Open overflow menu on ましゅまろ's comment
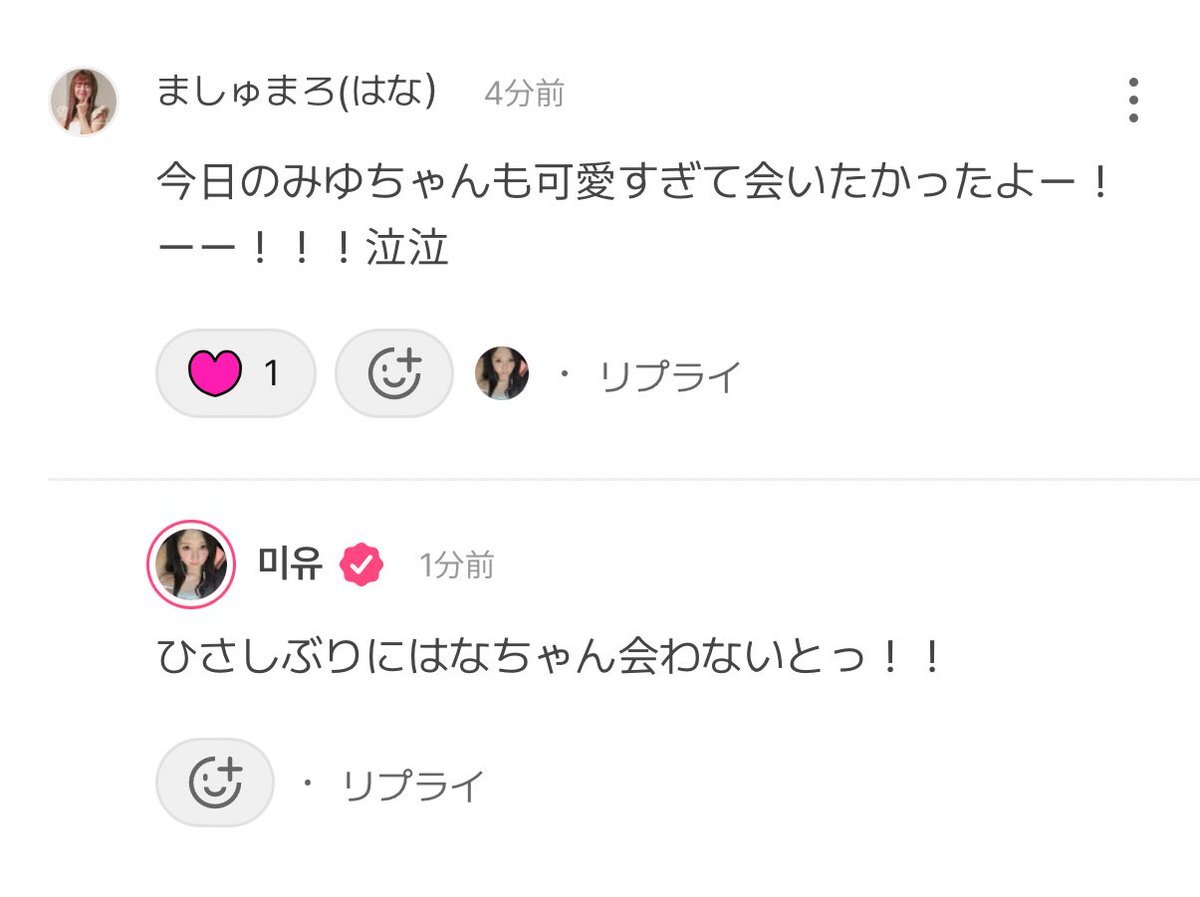1200x897 pixels. click(x=1133, y=100)
